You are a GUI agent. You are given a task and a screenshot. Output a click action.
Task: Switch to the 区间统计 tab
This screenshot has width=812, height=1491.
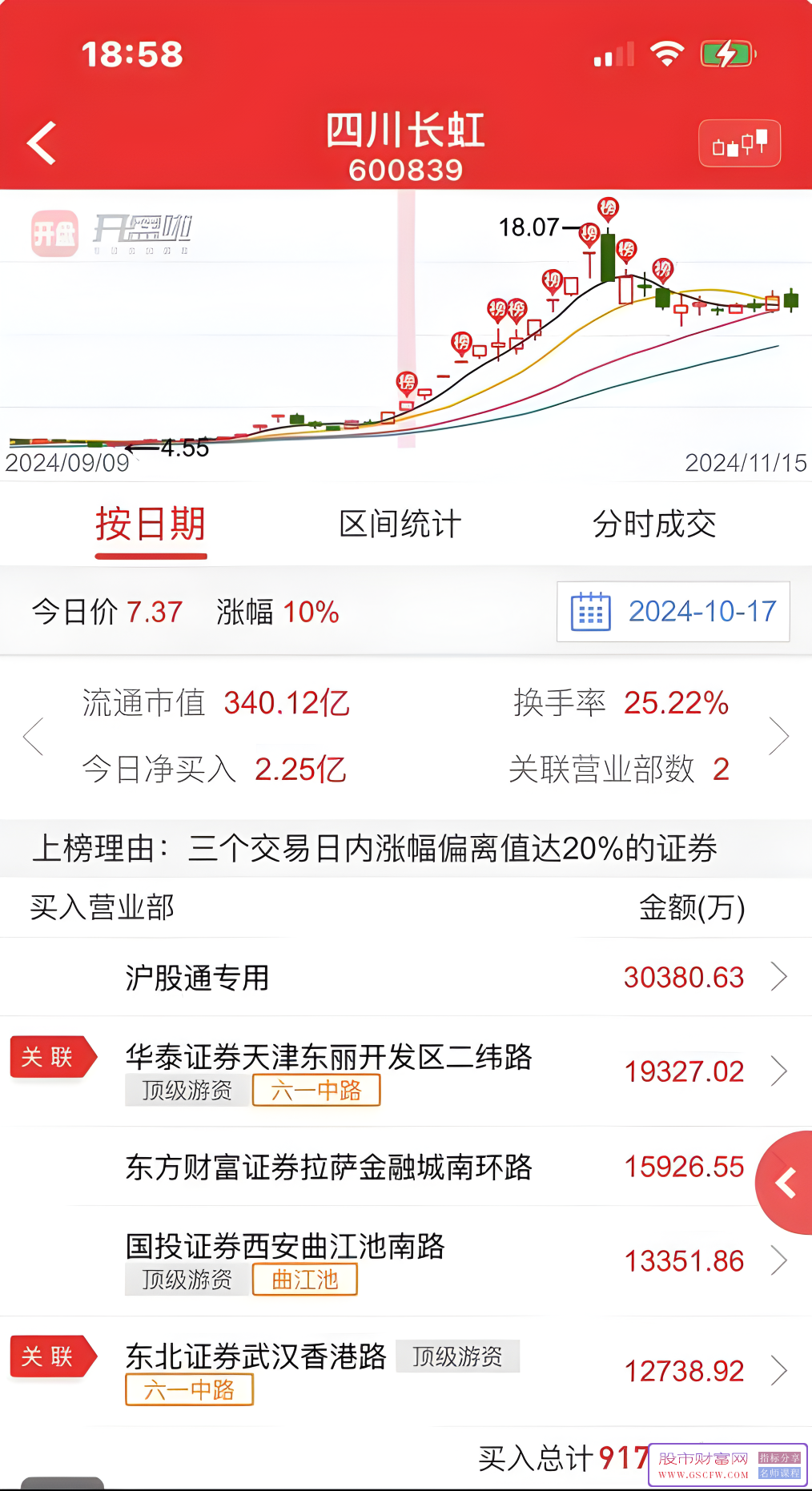400,524
